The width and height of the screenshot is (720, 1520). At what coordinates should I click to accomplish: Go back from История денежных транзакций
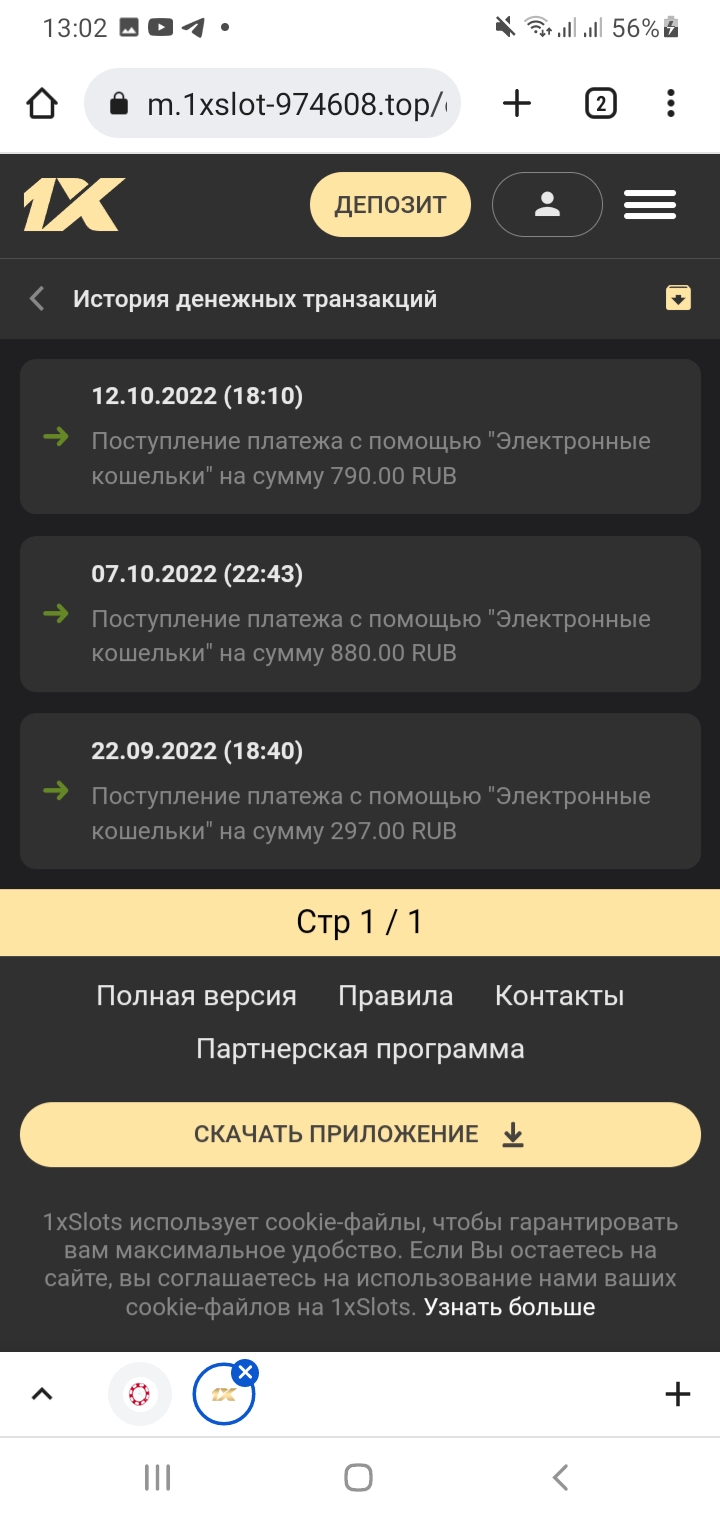pos(38,299)
